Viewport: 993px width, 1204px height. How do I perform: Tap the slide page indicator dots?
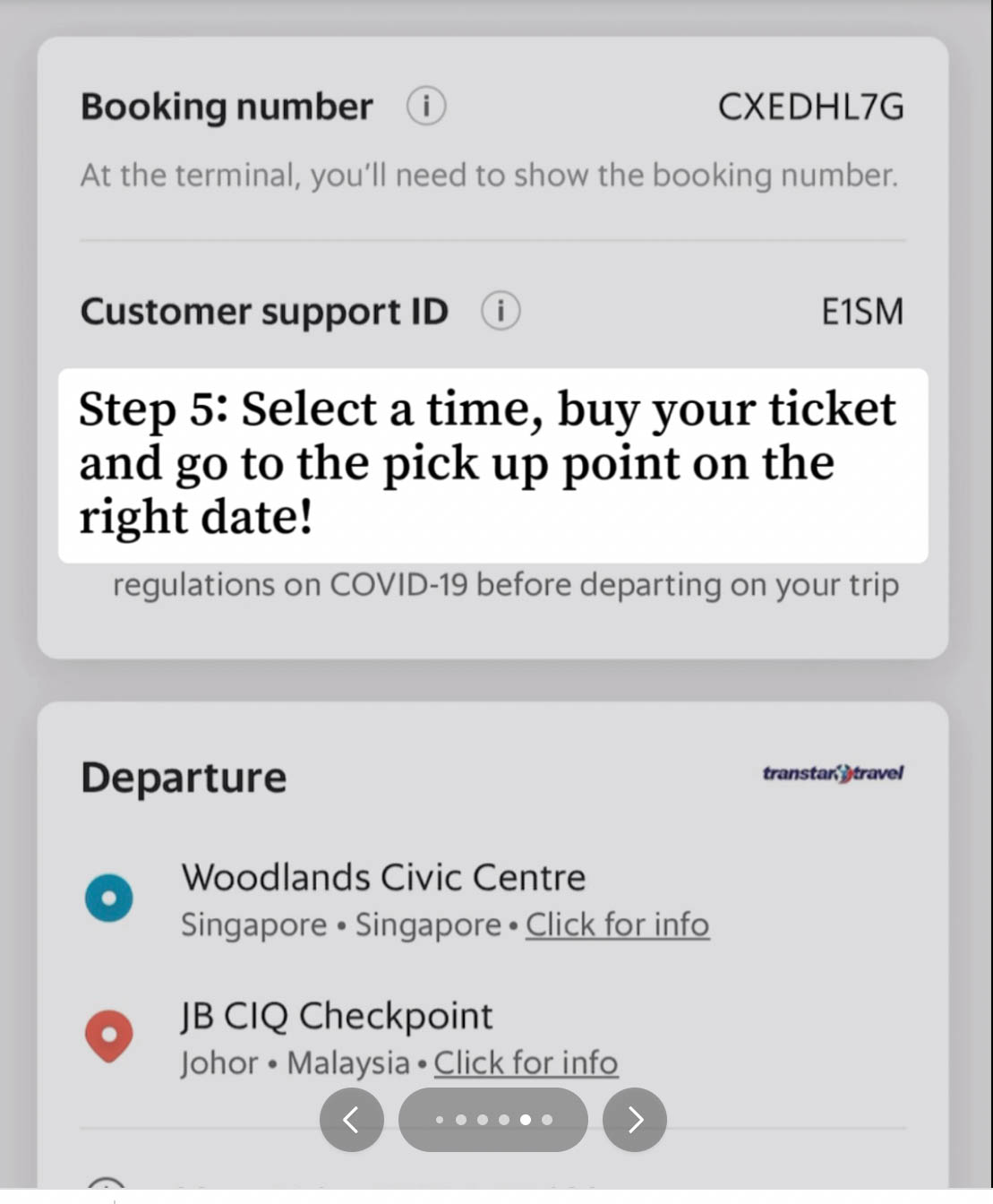(x=492, y=1120)
